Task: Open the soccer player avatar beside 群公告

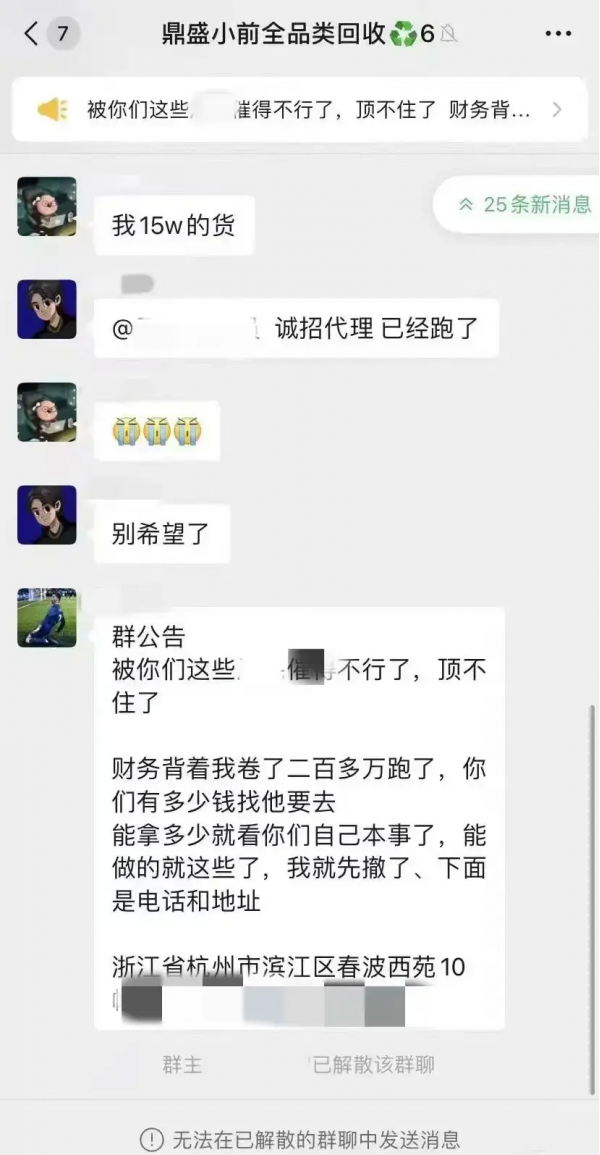Action: tap(47, 617)
